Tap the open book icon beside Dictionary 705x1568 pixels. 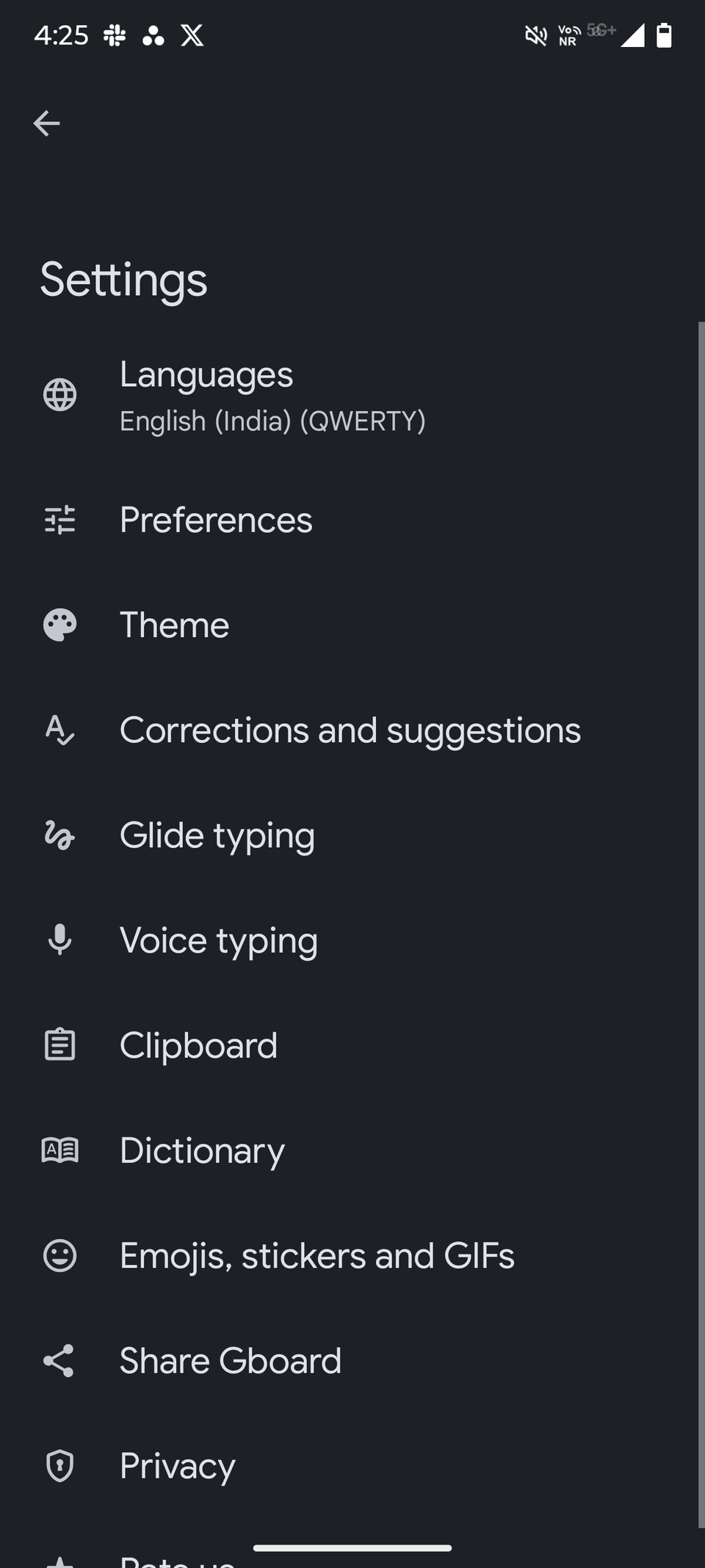pyautogui.click(x=59, y=1150)
